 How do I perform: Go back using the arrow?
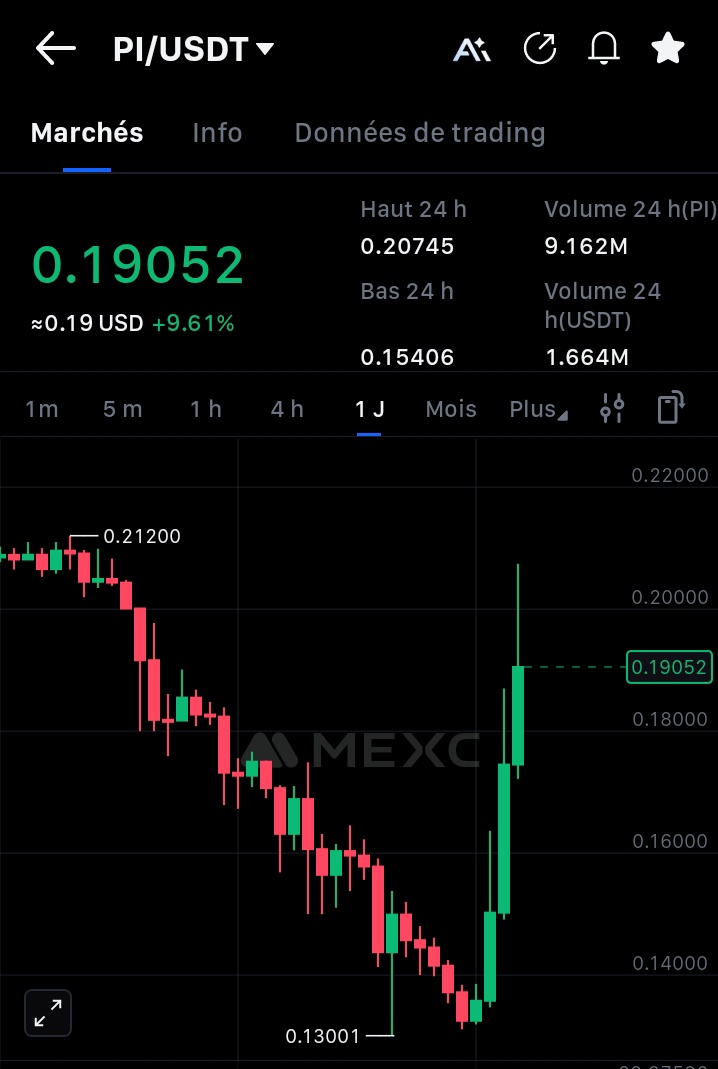pos(56,48)
